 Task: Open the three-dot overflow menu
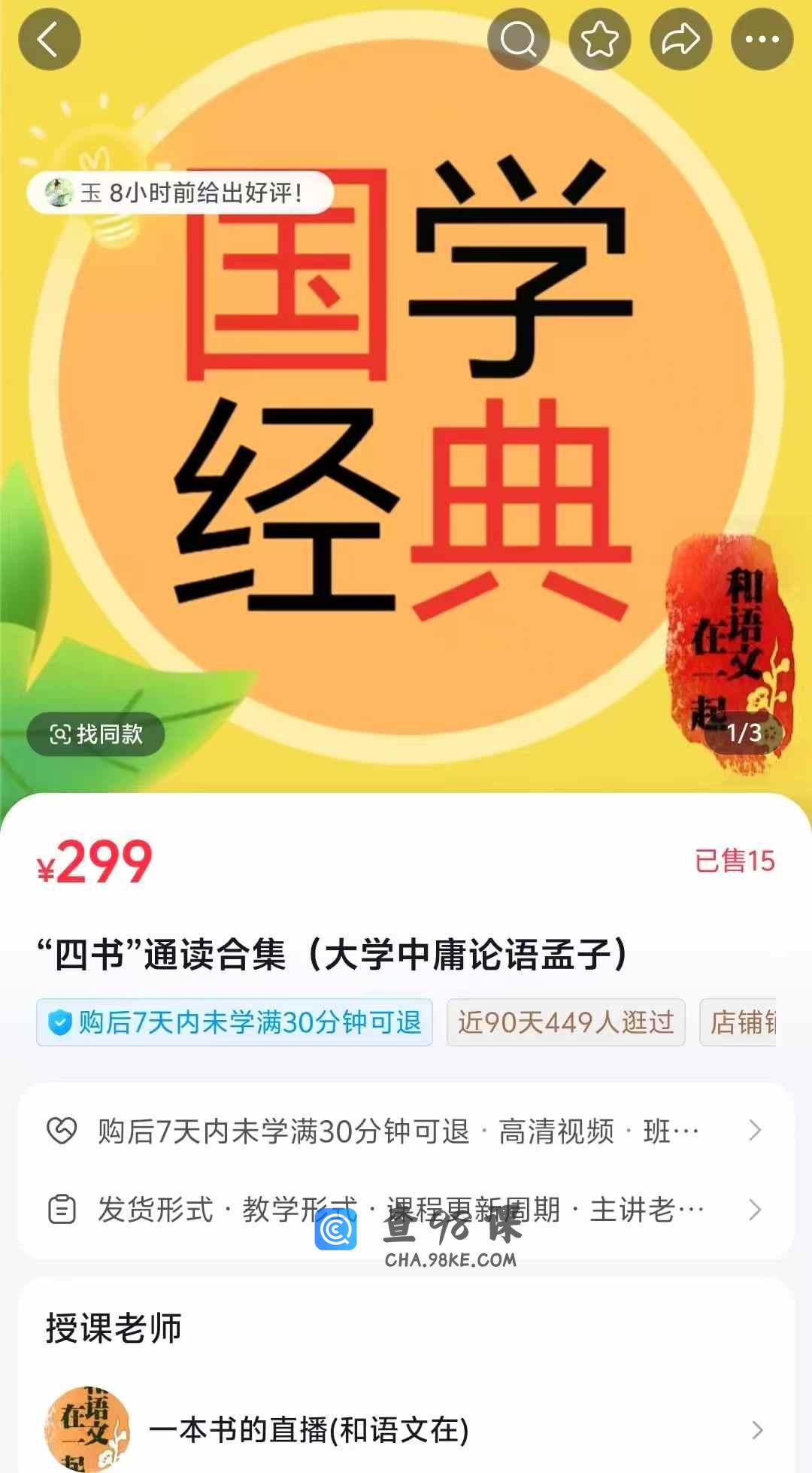point(762,39)
